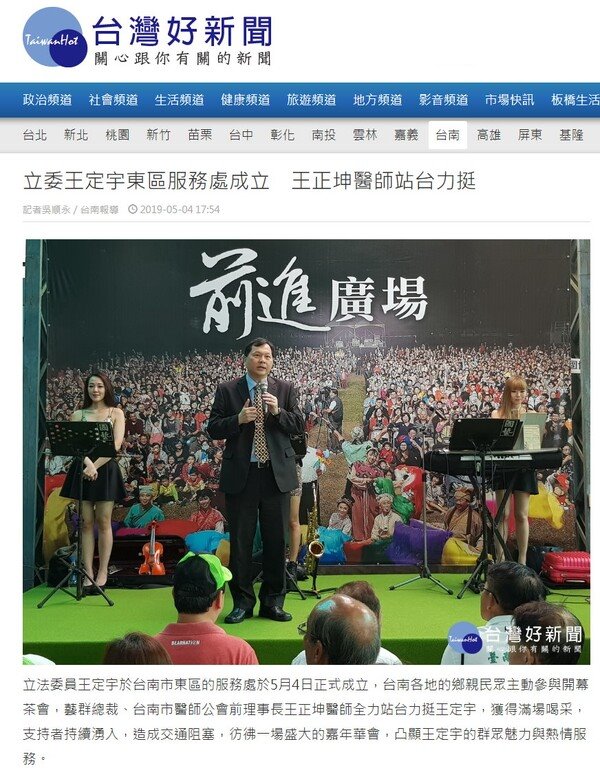Screen dimensions: 600x781
Task: Open 雲林 region news
Action: click(x=365, y=135)
